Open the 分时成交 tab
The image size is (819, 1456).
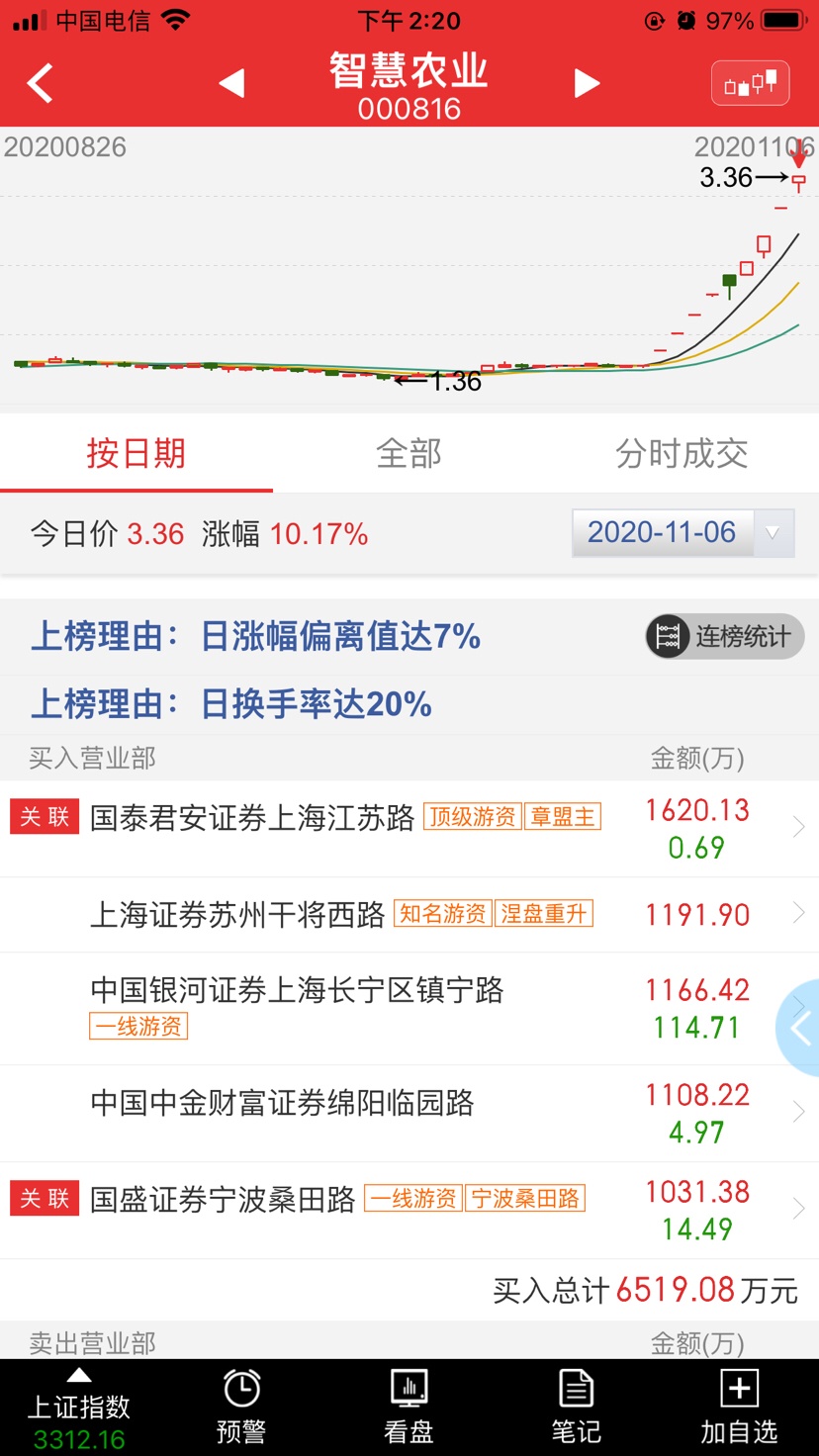coord(682,454)
